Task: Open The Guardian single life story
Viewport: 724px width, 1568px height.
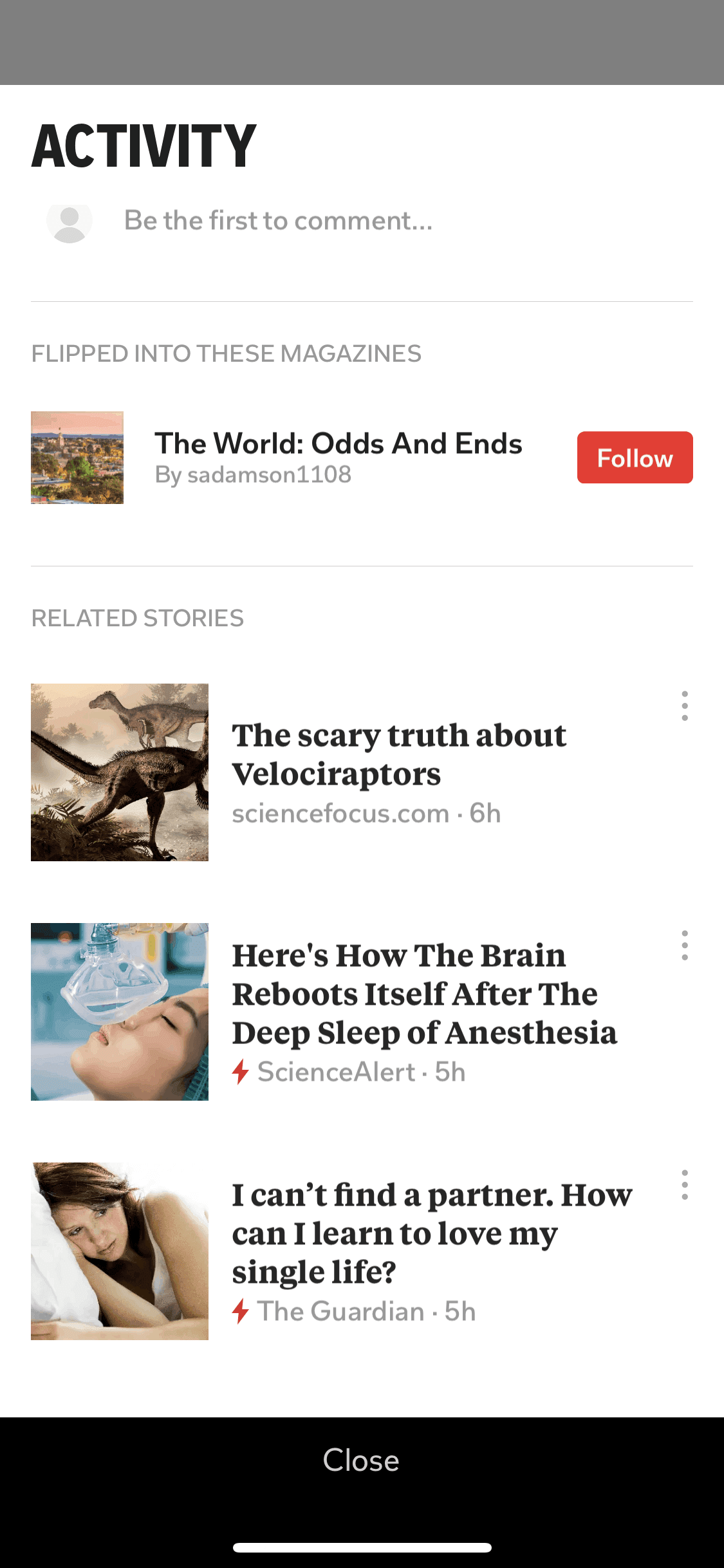Action: pyautogui.click(x=431, y=1233)
